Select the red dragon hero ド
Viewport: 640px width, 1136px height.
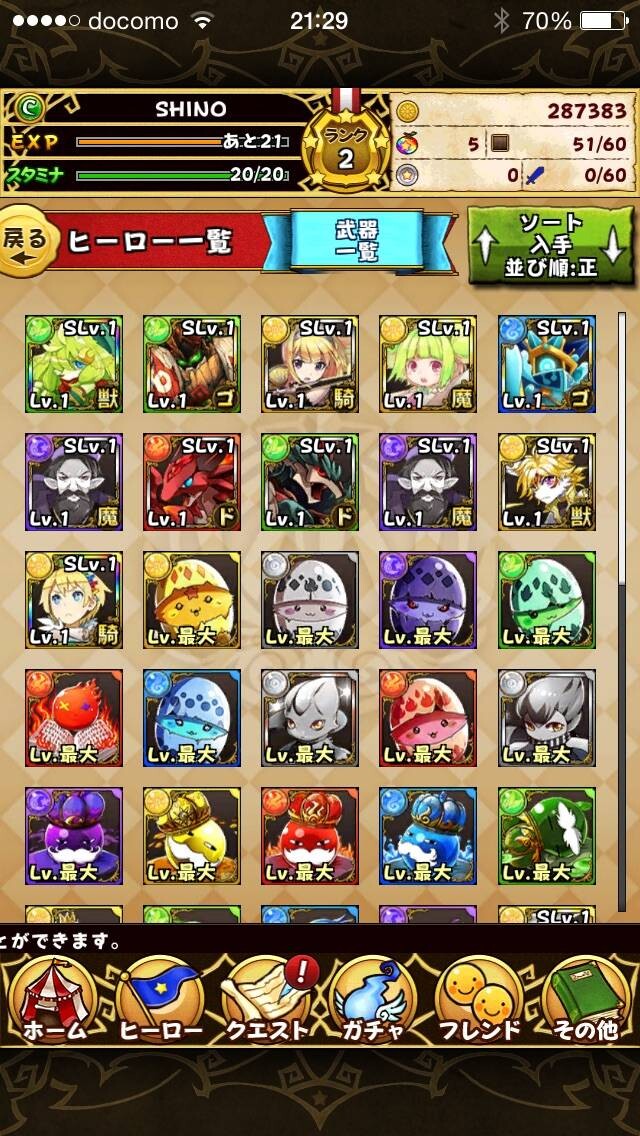[192, 483]
